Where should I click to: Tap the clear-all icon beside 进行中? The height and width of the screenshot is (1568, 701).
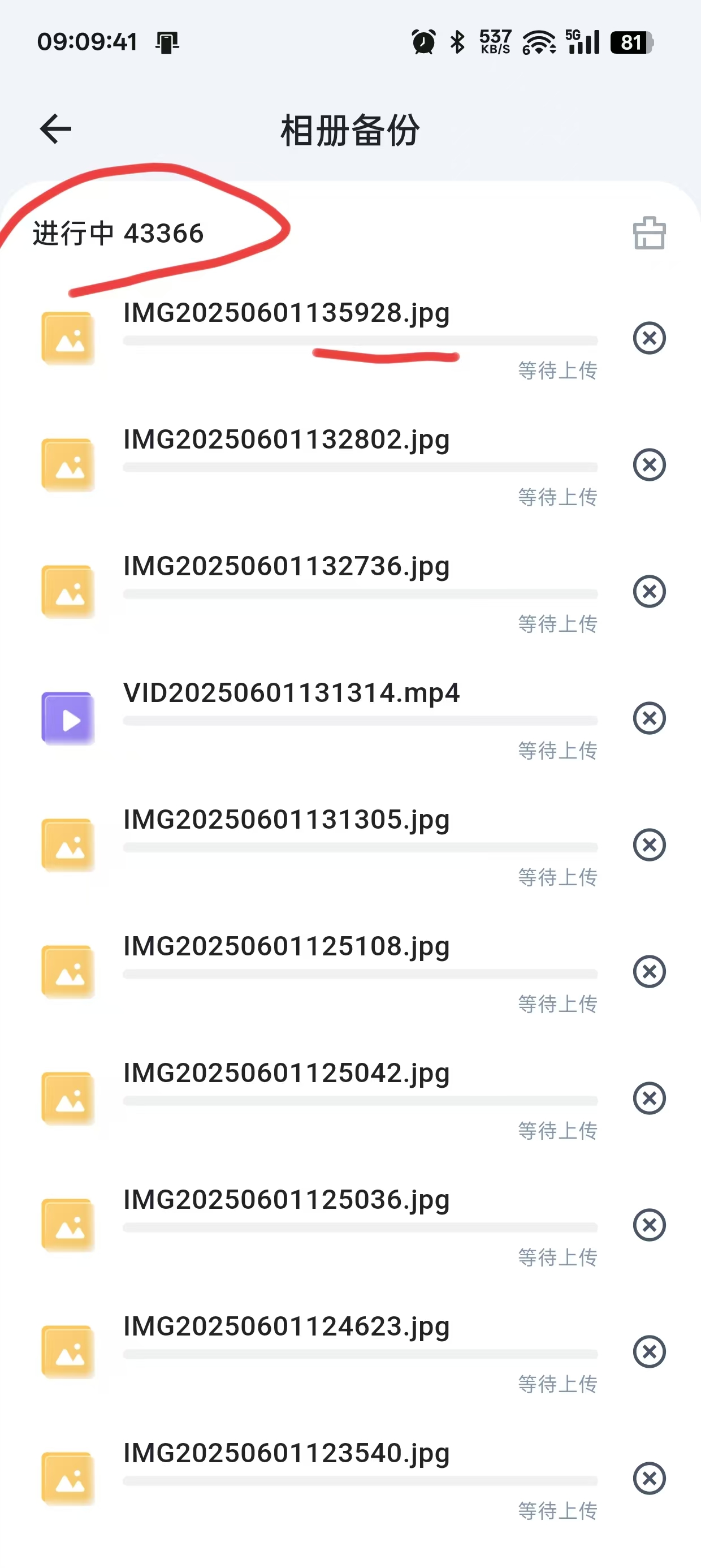tap(648, 233)
